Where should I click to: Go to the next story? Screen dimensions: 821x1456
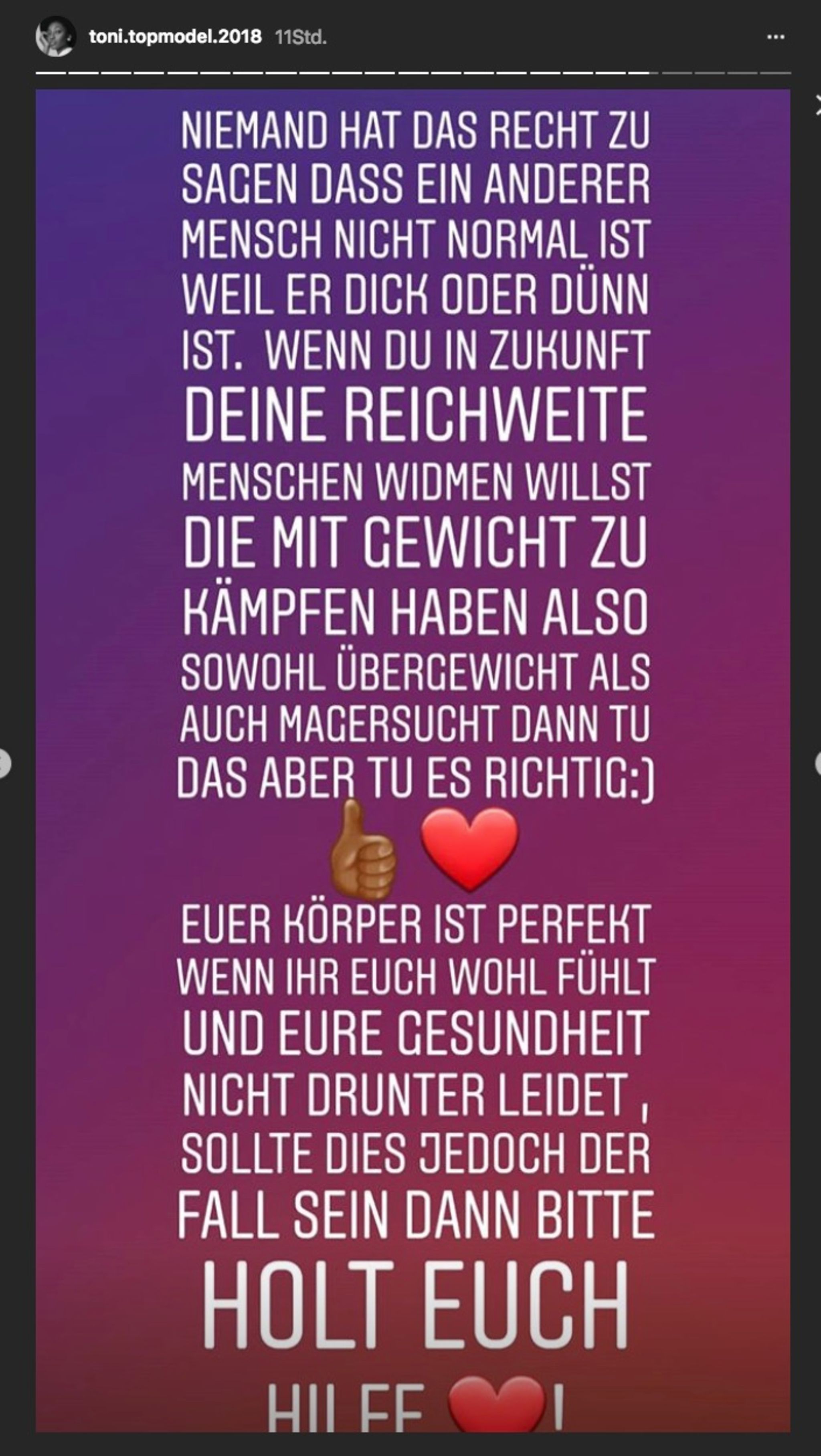[817, 763]
